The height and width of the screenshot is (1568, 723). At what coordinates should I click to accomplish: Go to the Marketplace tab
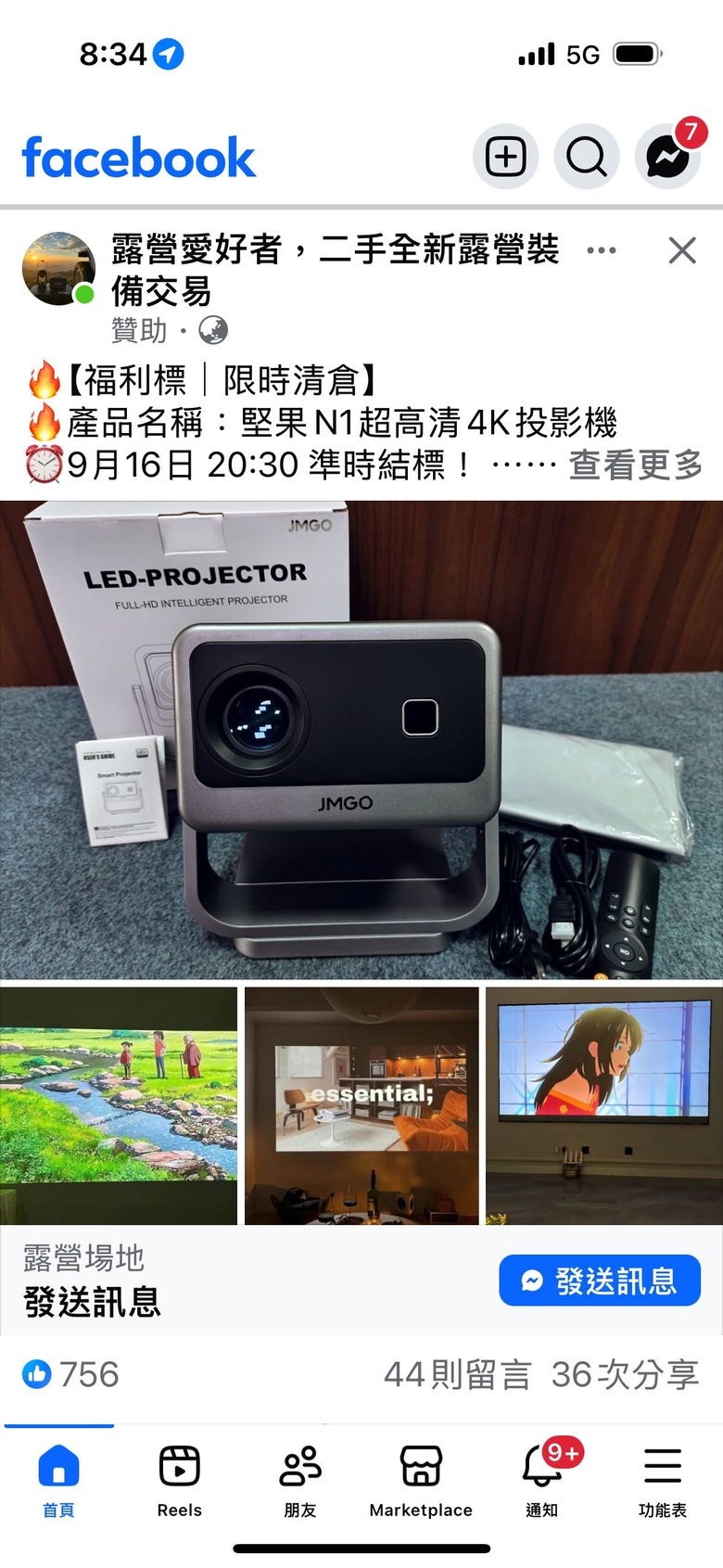click(421, 1481)
